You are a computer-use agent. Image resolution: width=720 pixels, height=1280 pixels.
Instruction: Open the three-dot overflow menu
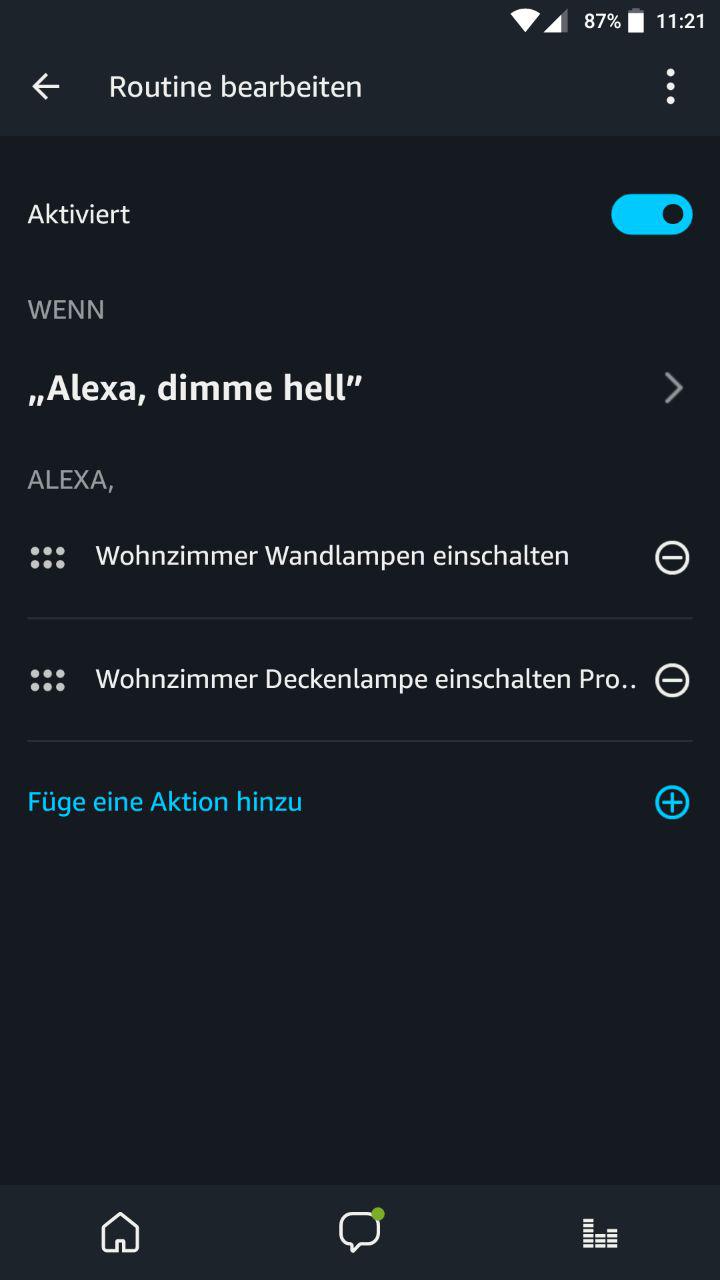670,87
